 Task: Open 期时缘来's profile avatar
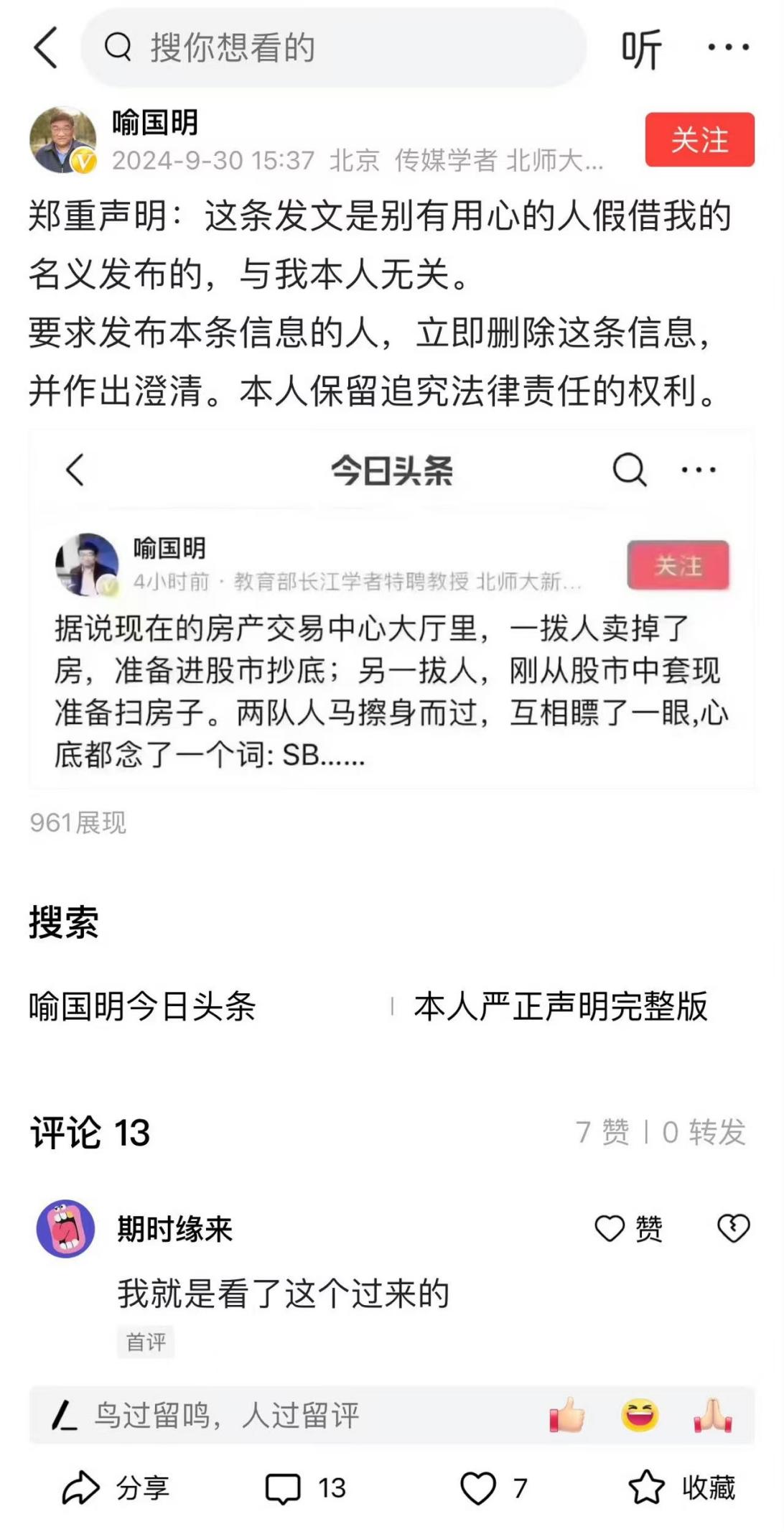coord(65,1228)
